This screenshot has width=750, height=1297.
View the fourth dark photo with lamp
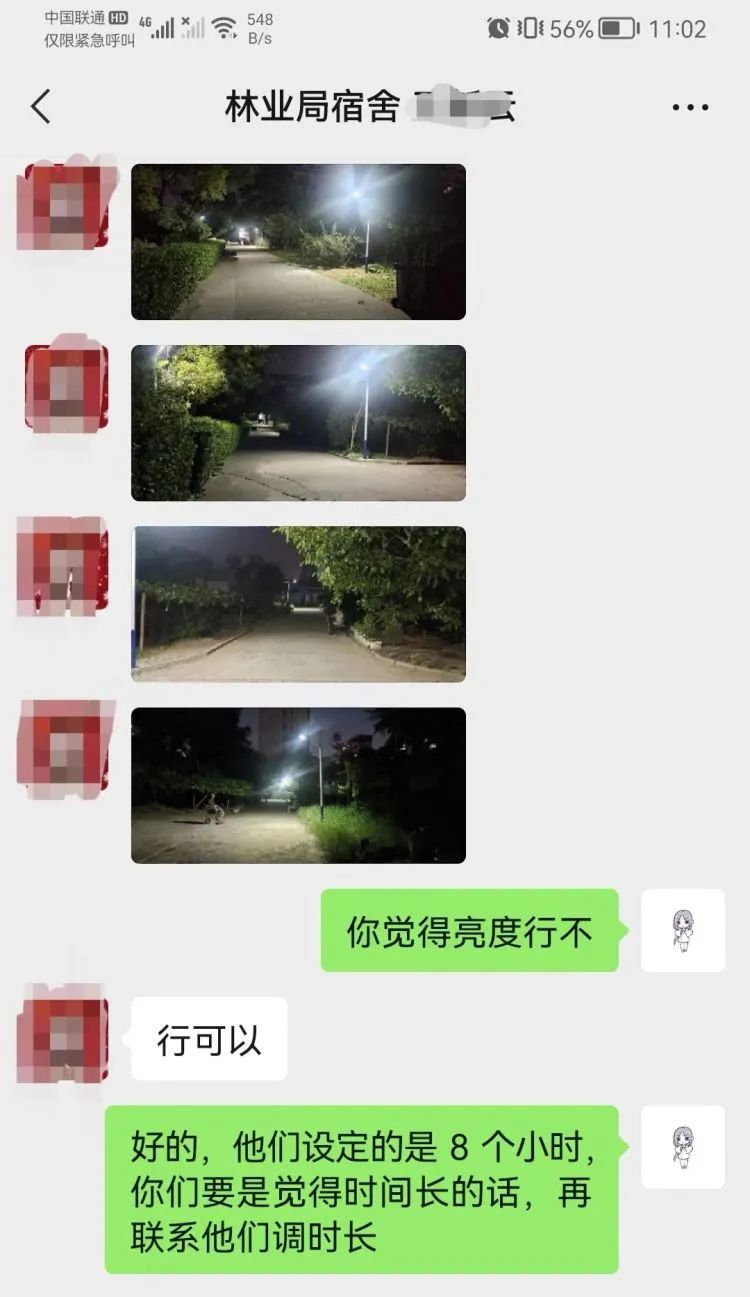298,785
